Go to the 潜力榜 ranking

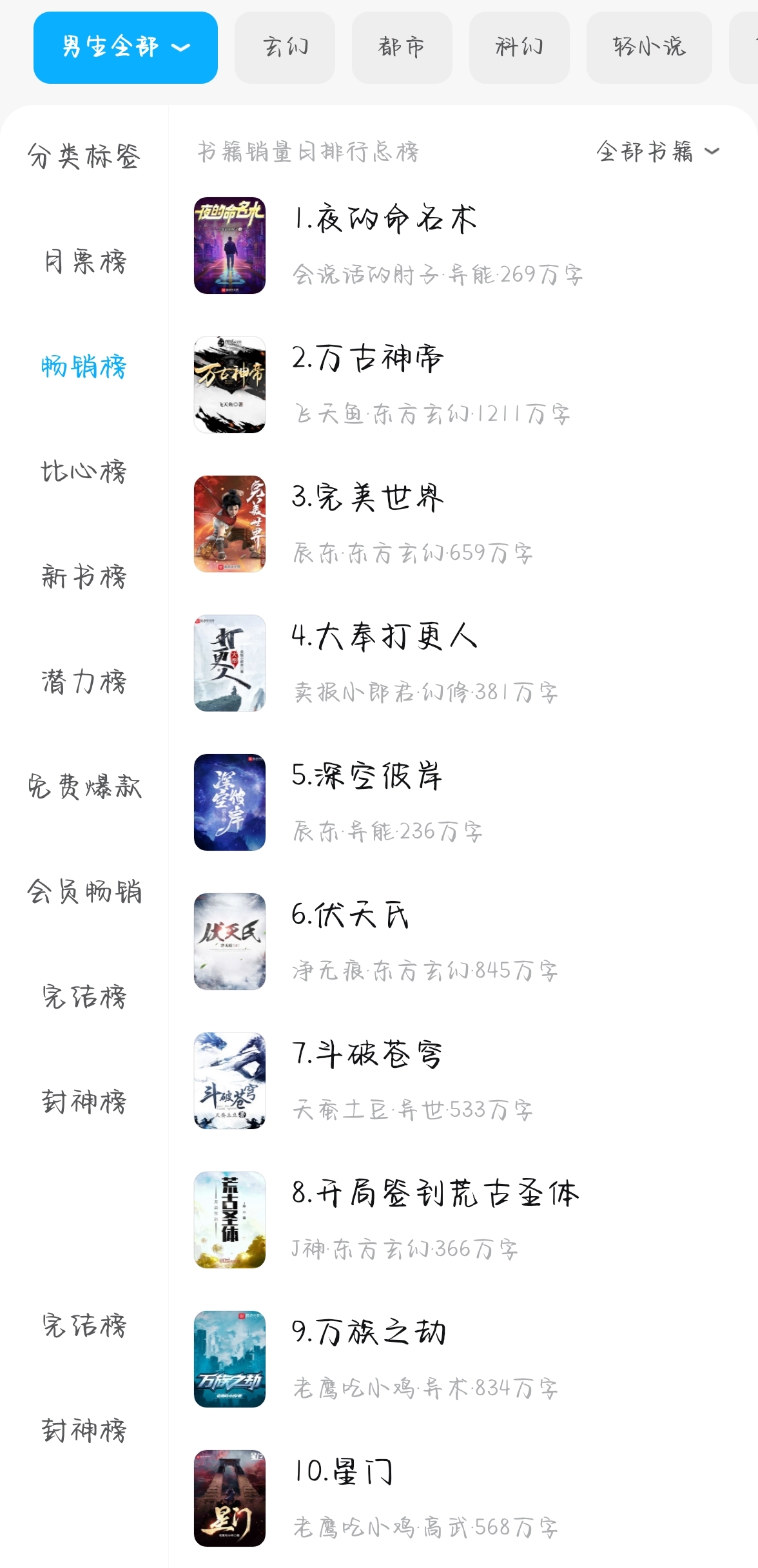(84, 681)
